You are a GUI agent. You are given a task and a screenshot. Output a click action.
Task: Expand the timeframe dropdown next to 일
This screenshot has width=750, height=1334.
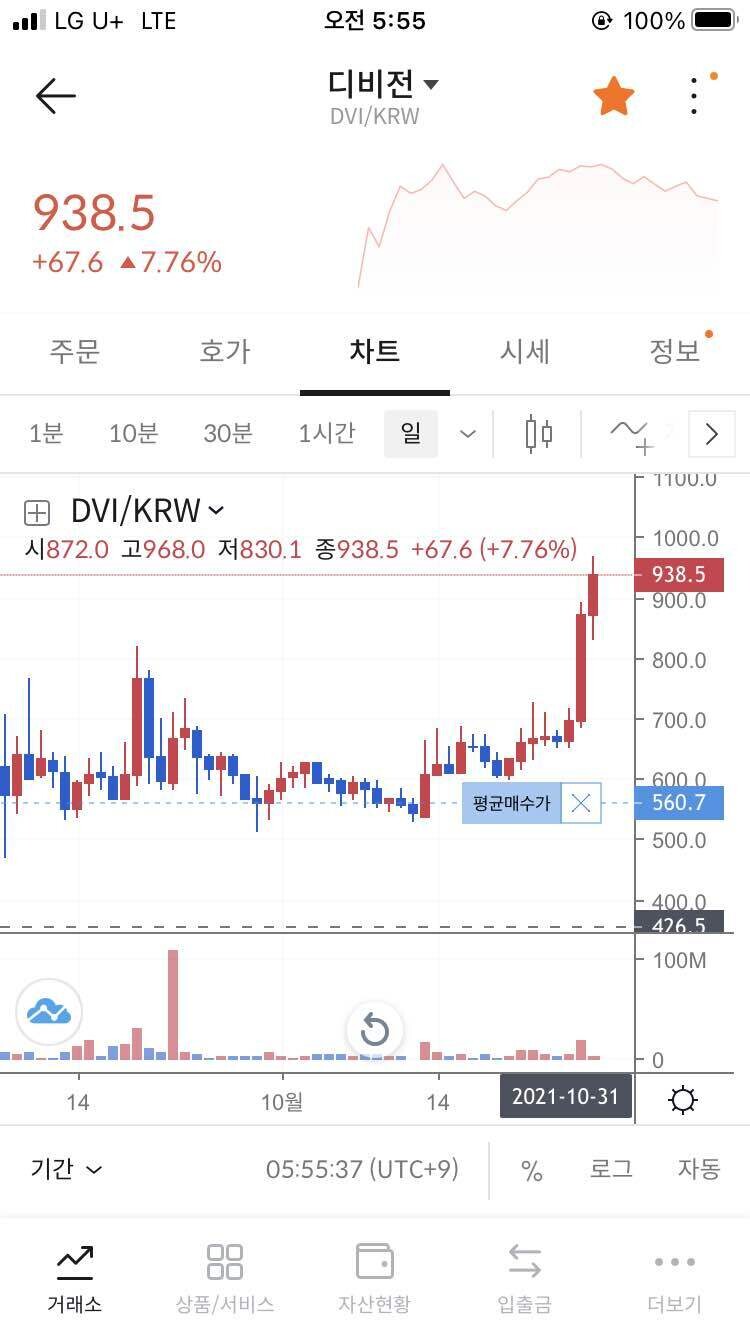466,433
